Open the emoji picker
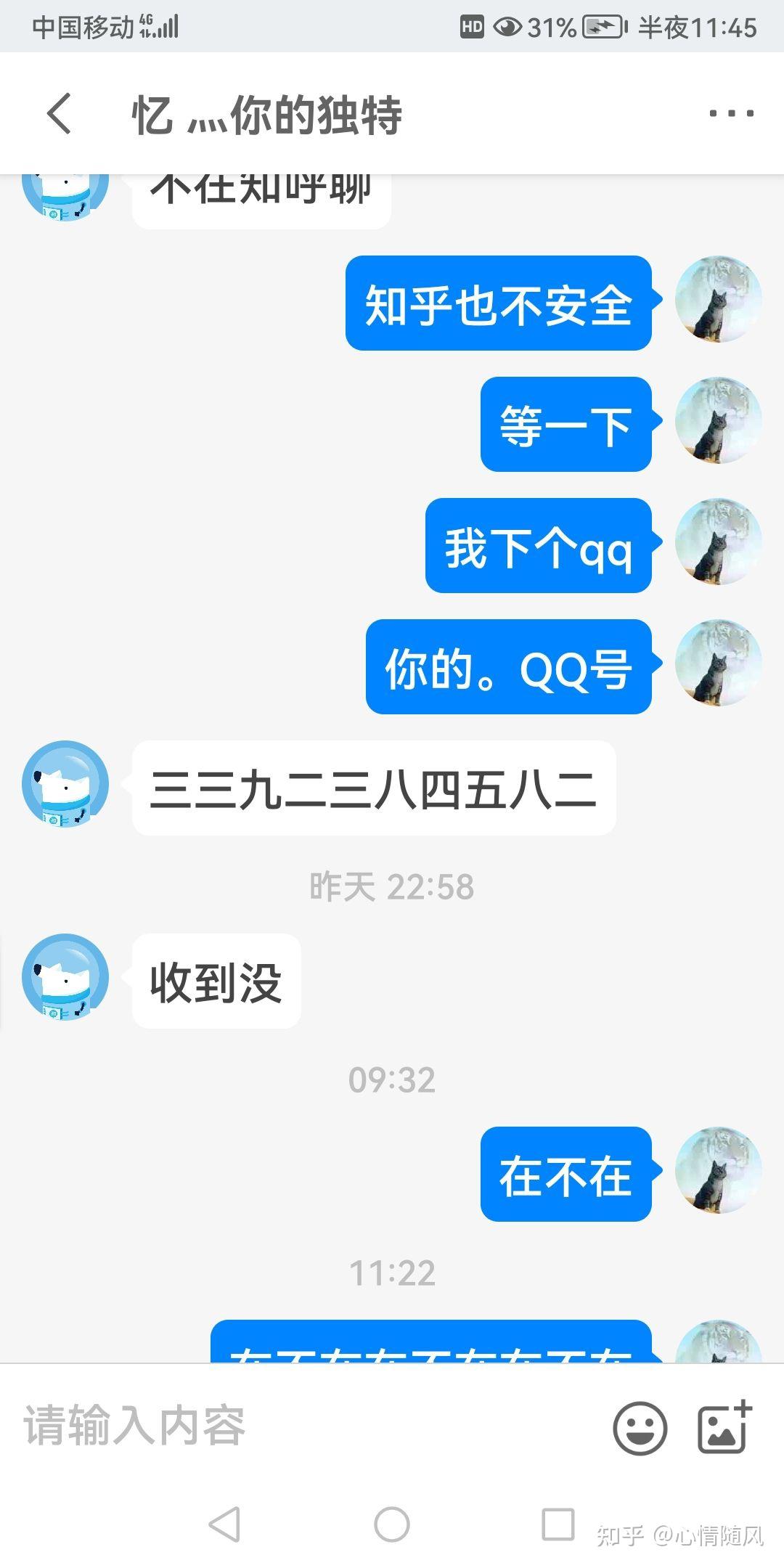This screenshot has height=1568, width=784. click(640, 1427)
